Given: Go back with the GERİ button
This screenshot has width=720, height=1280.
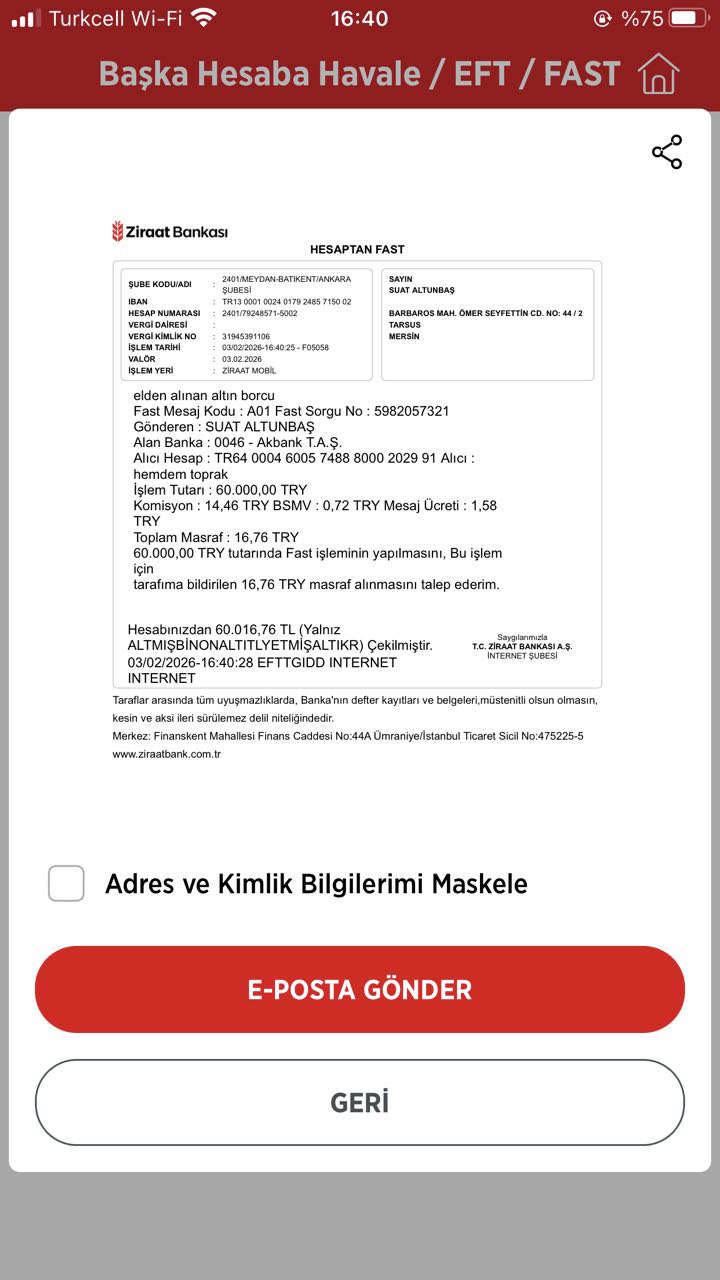Looking at the screenshot, I should 360,1102.
